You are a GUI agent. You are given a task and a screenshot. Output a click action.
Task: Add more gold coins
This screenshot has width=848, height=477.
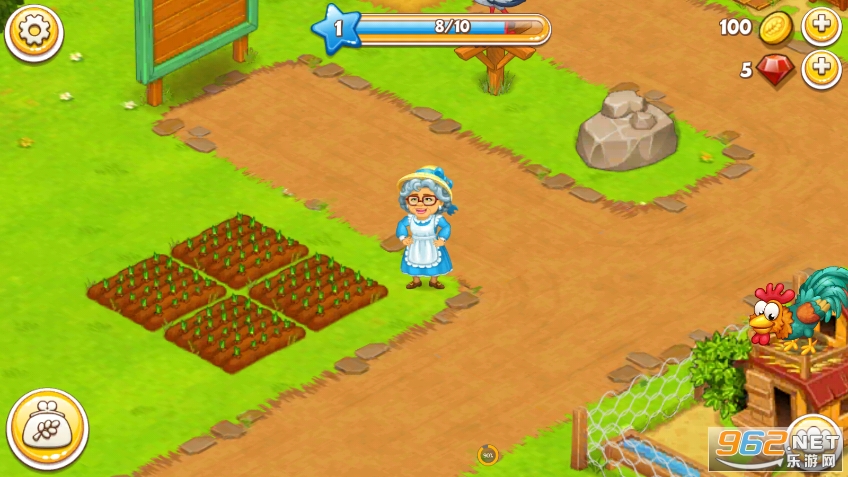(x=821, y=27)
